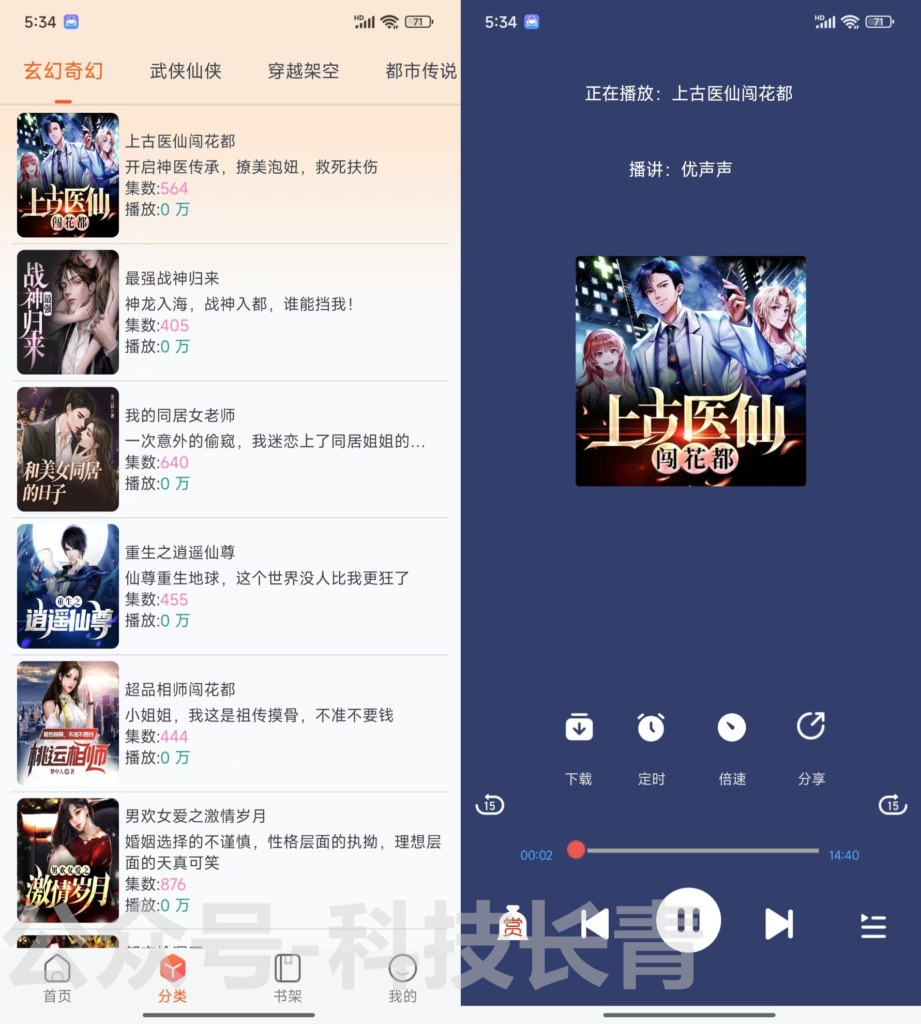The height and width of the screenshot is (1024, 921).
Task: Switch to the 书架 bookshelf tab
Action: pos(287,979)
